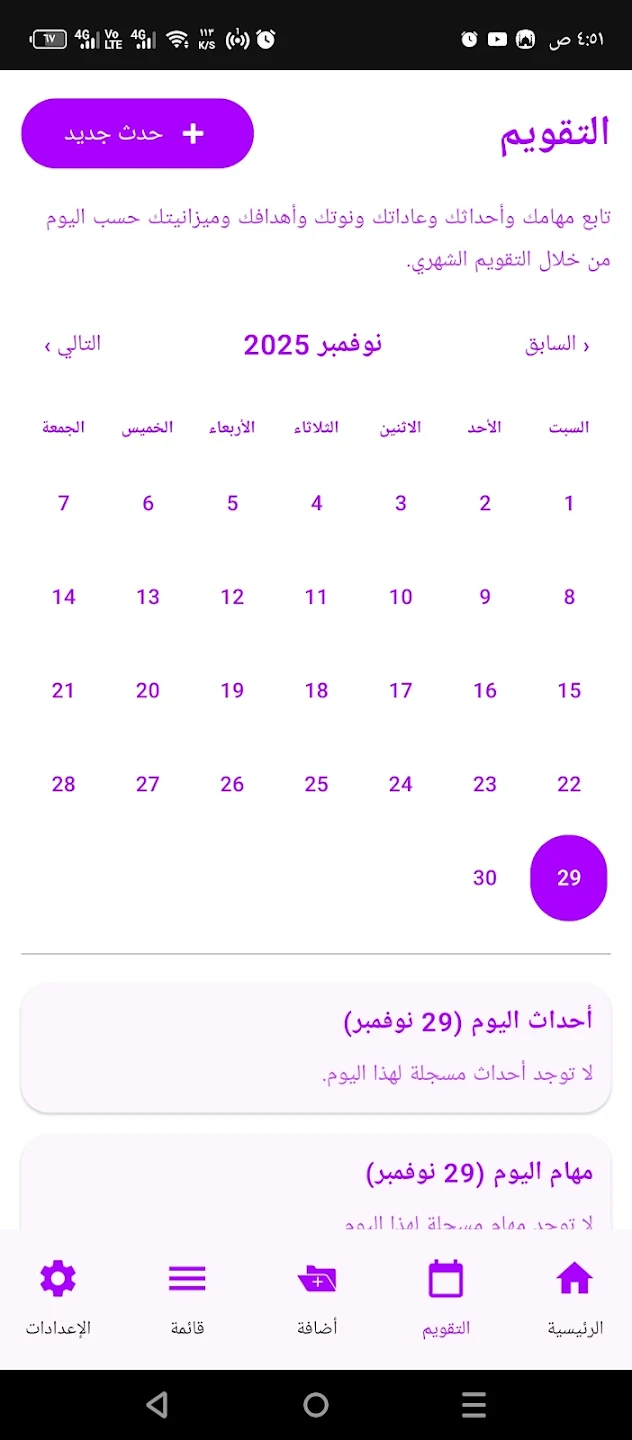This screenshot has width=632, height=1440.
Task: Open the الرئيسية home tab
Action: pyautogui.click(x=574, y=1297)
